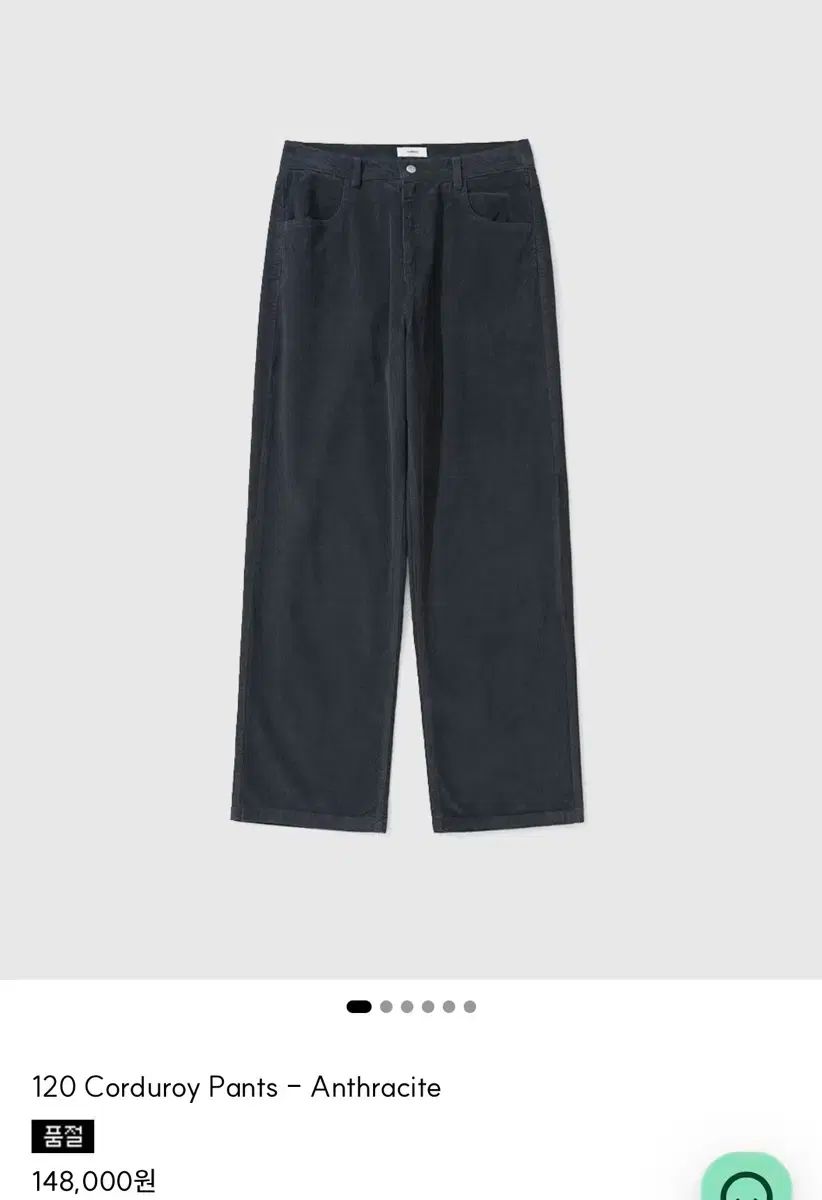822x1200 pixels.
Task: Jump to the second image indicator dot
Action: [x=386, y=1007]
